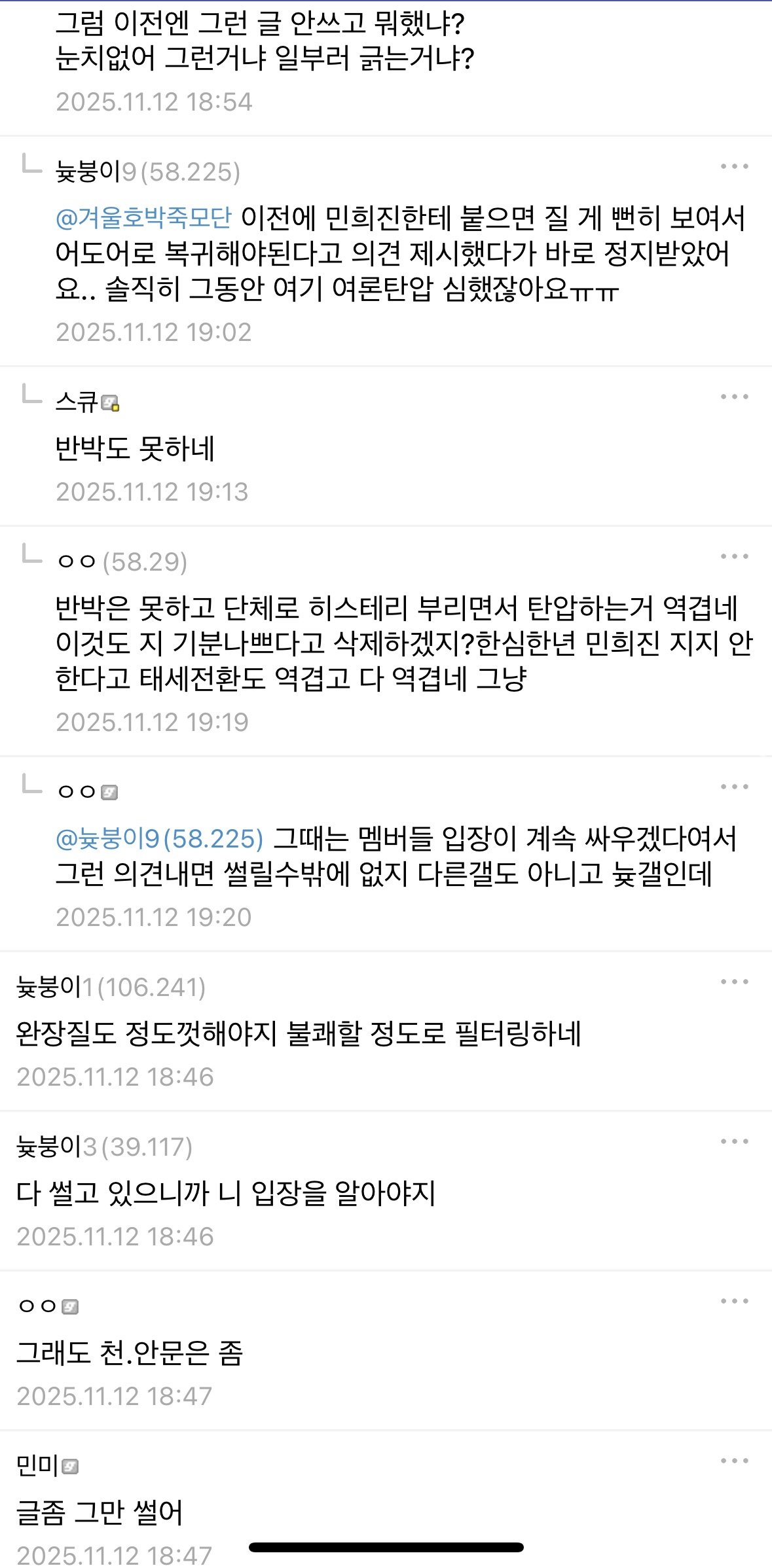Open more options for 민미's comment
This screenshot has width=772, height=1568.
734,1461
